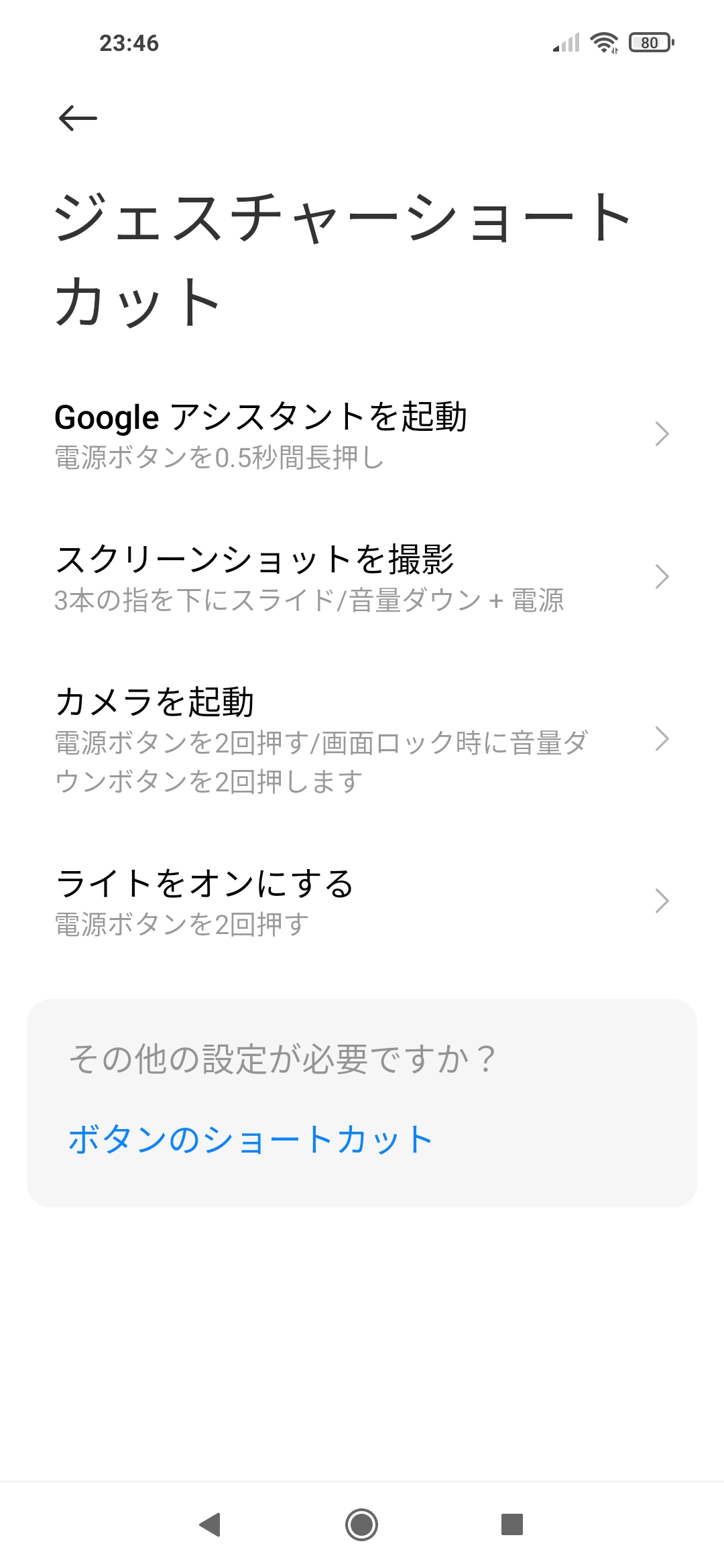The height and width of the screenshot is (1568, 724).
Task: Follow the ボタンのショートカット link
Action: click(250, 1139)
